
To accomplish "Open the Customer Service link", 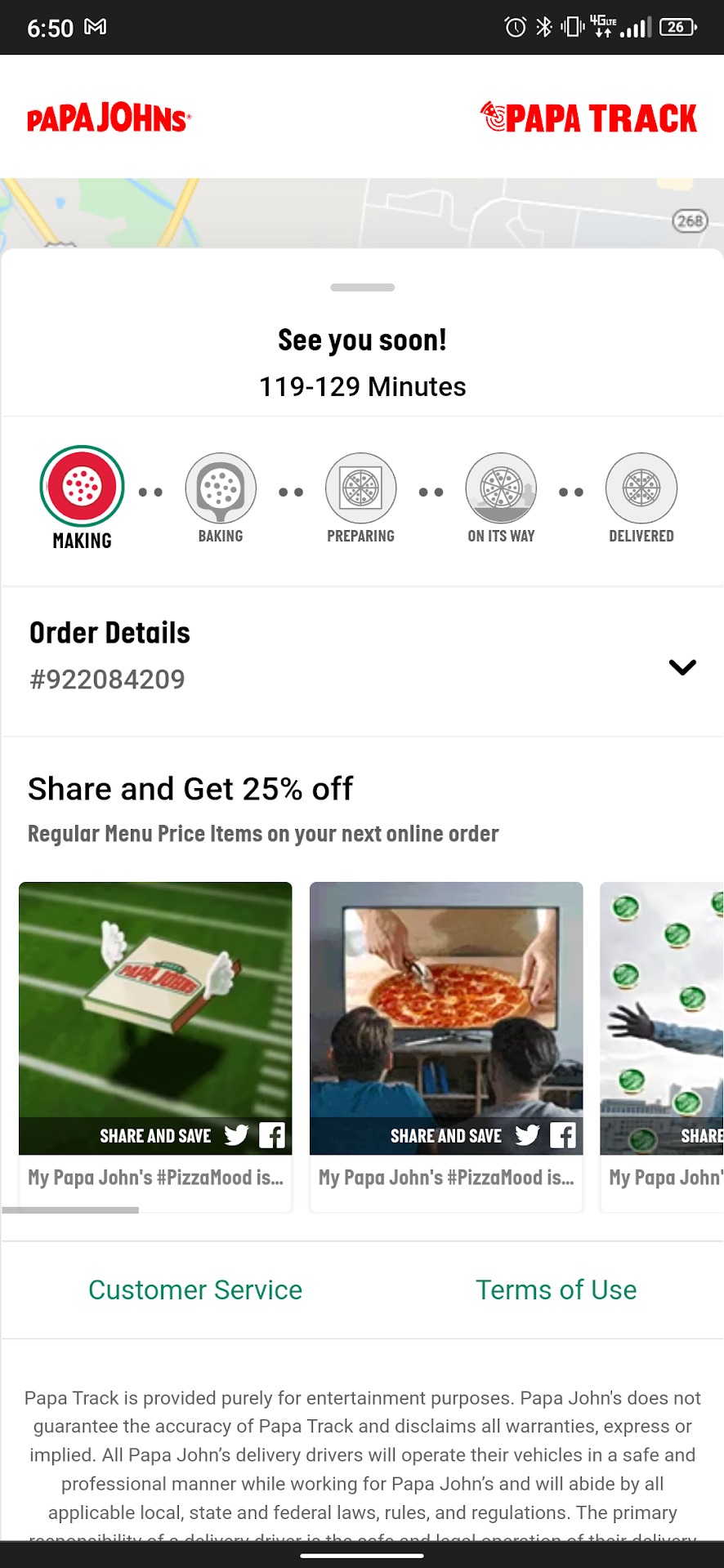I will [195, 1290].
